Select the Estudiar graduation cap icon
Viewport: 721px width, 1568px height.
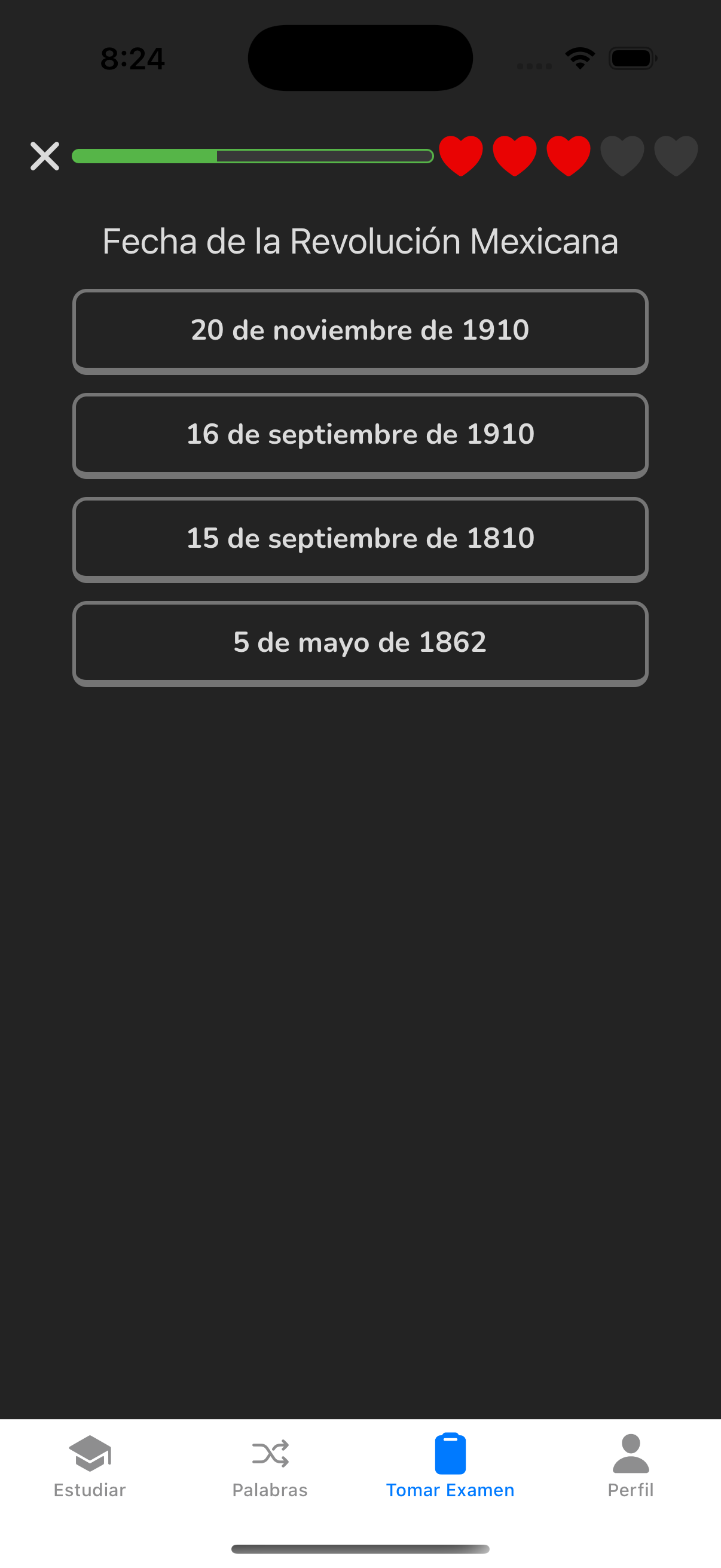coord(90,1454)
